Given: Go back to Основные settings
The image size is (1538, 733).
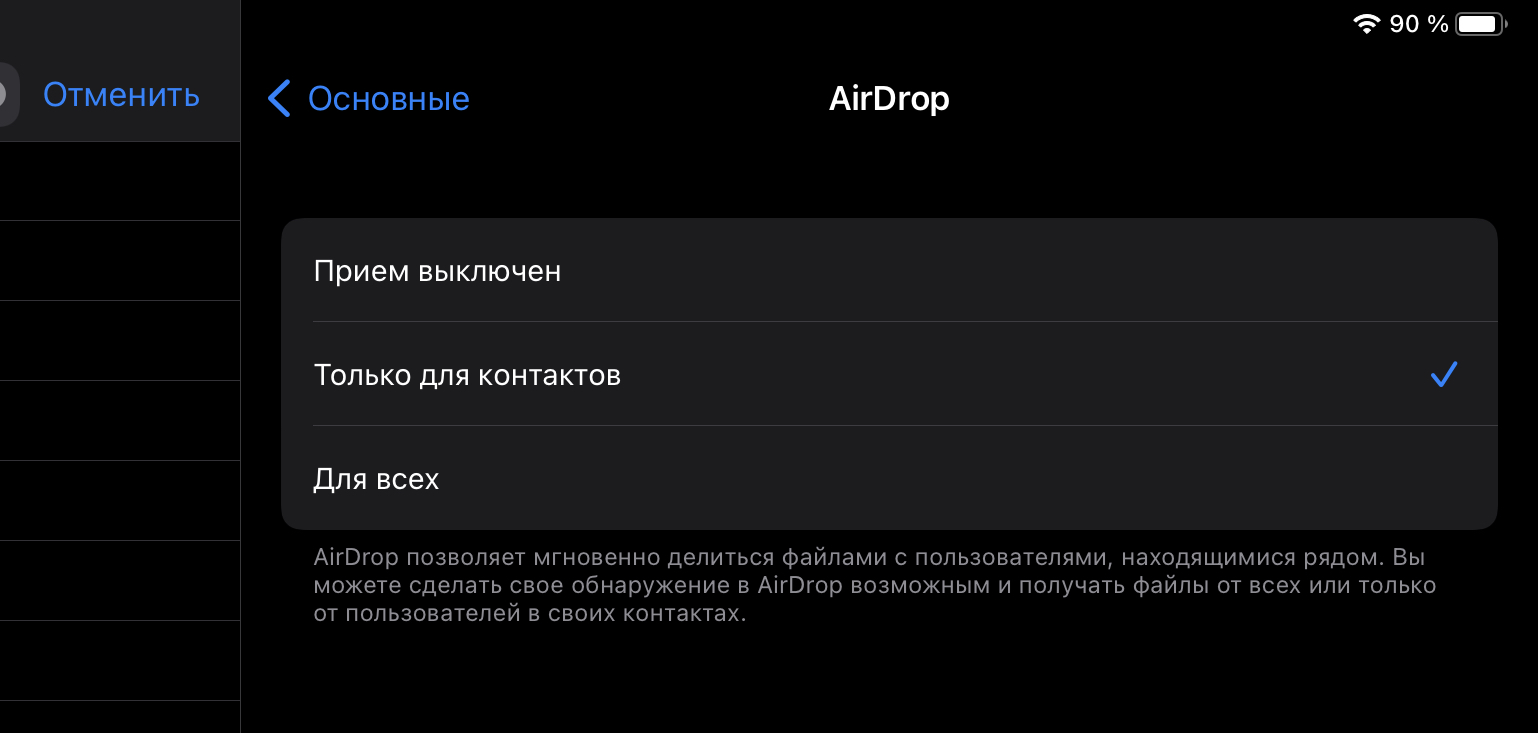Looking at the screenshot, I should click(368, 99).
